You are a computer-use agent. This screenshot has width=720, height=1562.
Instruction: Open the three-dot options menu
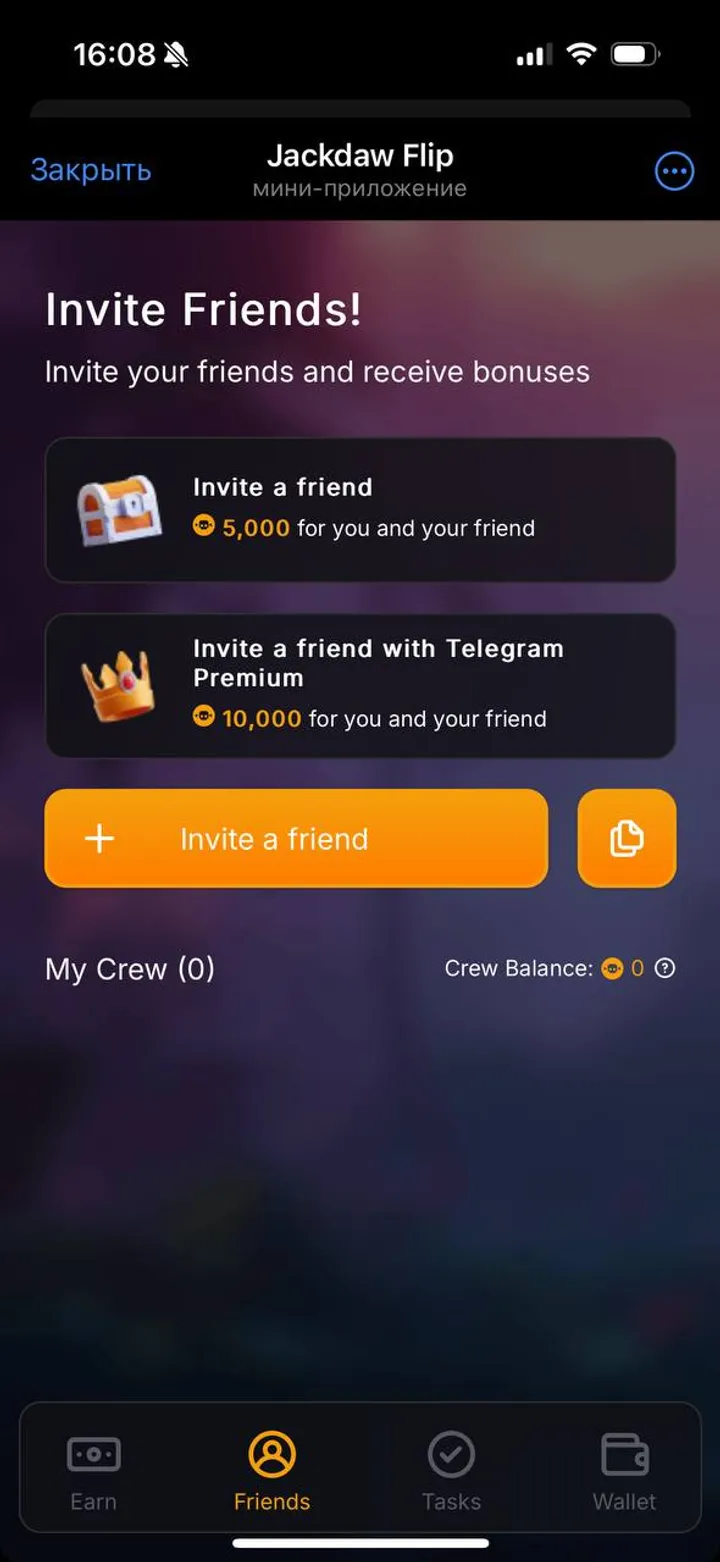coord(674,172)
